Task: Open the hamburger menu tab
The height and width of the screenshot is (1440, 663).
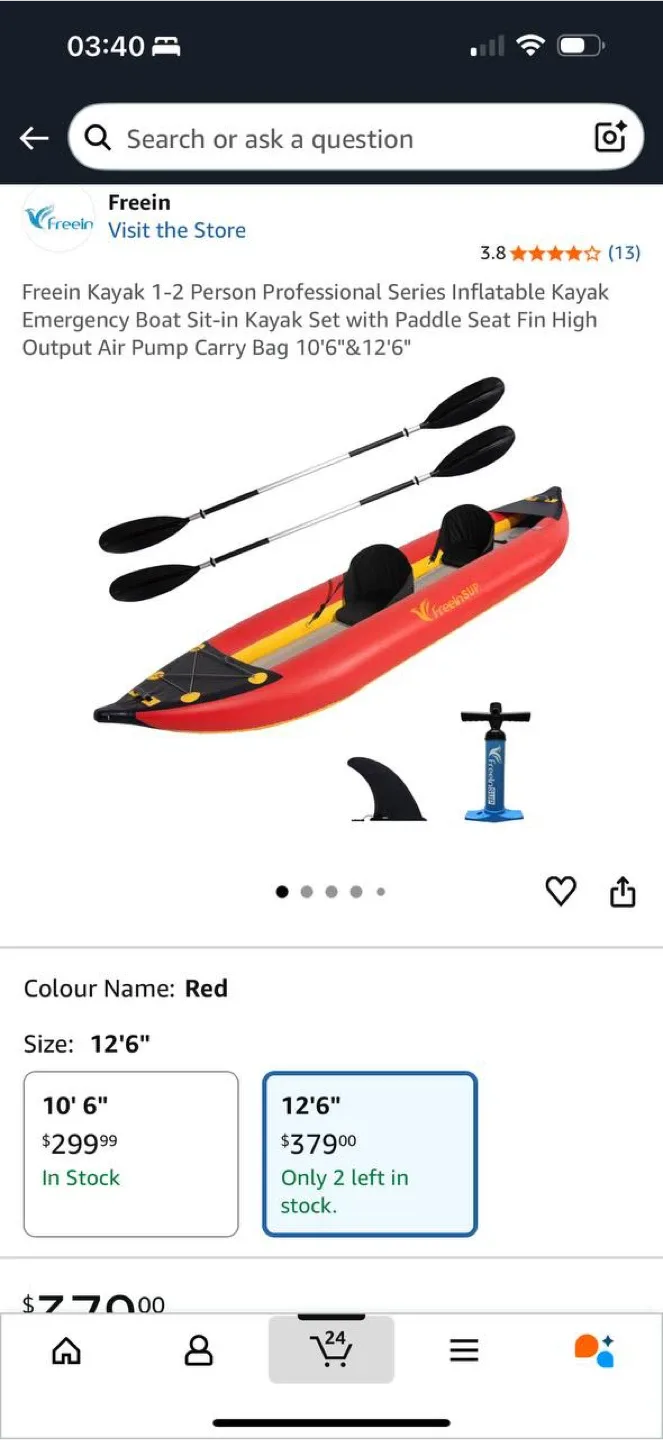Action: tap(463, 1351)
